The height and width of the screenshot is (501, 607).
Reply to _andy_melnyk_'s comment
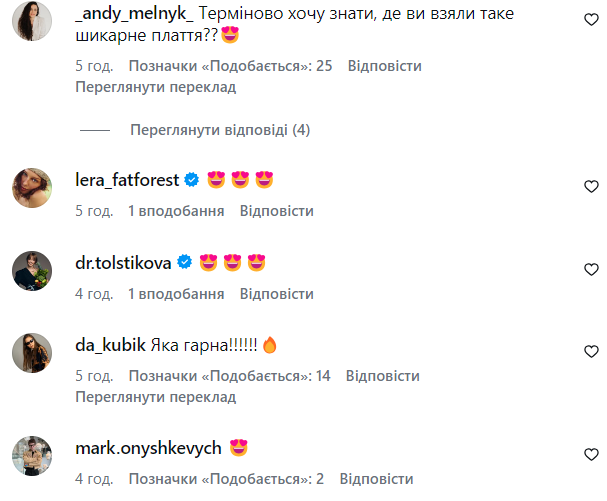[384, 66]
